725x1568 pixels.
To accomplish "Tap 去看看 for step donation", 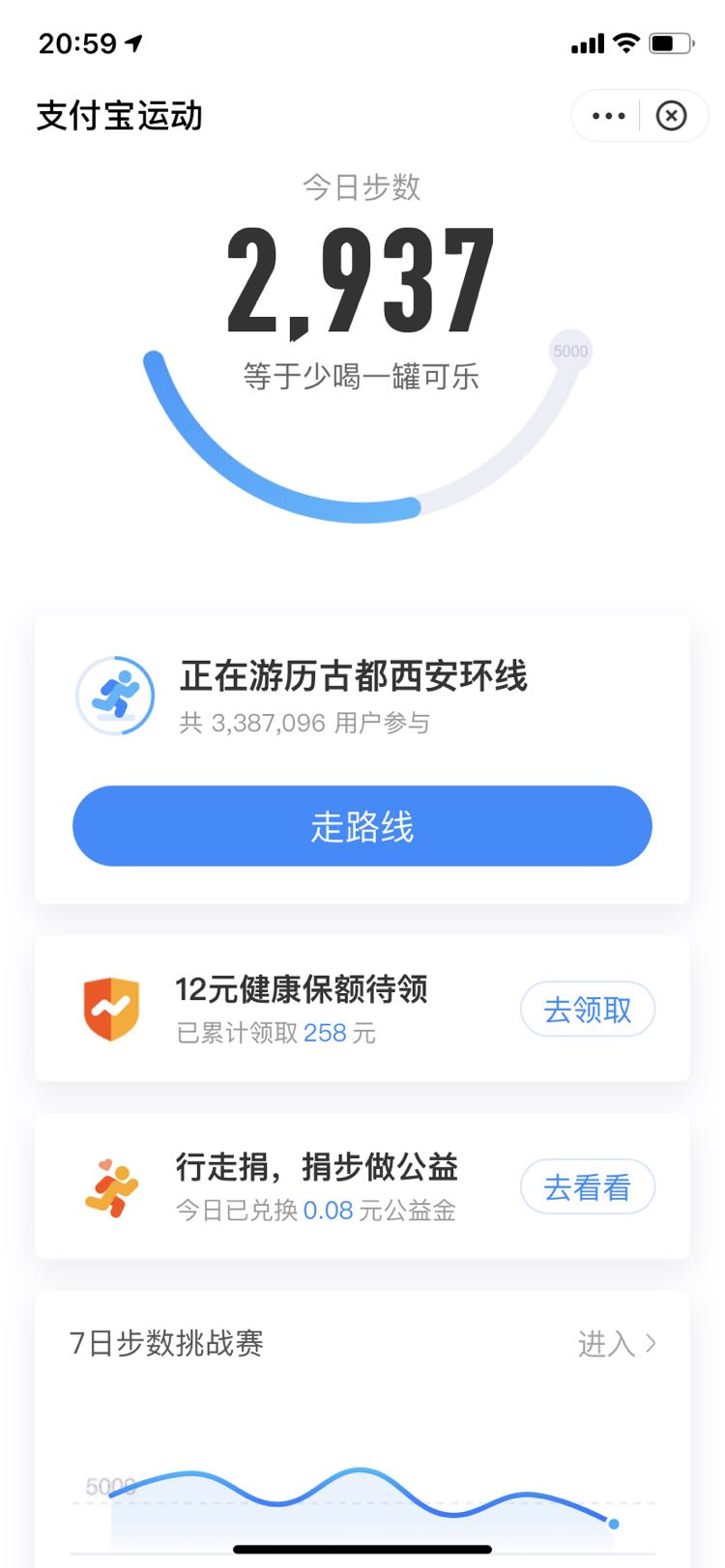I will (x=588, y=1187).
